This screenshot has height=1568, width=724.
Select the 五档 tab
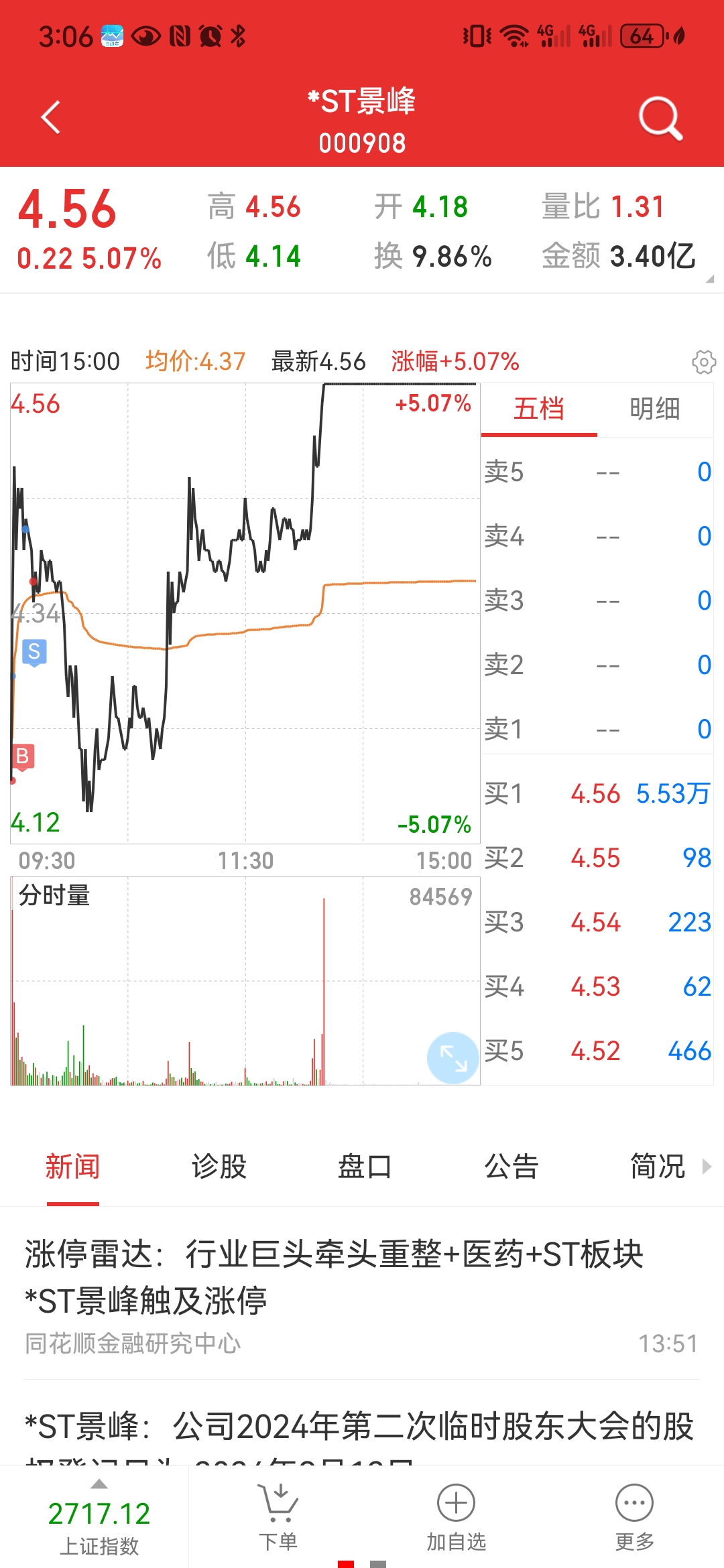click(539, 409)
